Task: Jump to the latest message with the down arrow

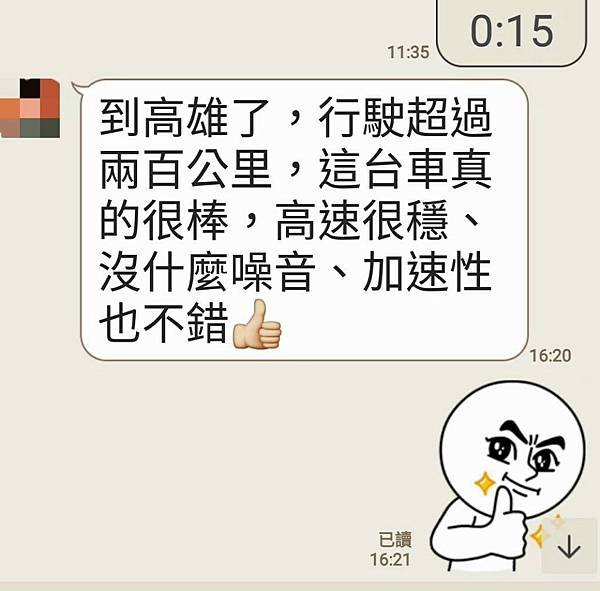Action: [x=569, y=546]
